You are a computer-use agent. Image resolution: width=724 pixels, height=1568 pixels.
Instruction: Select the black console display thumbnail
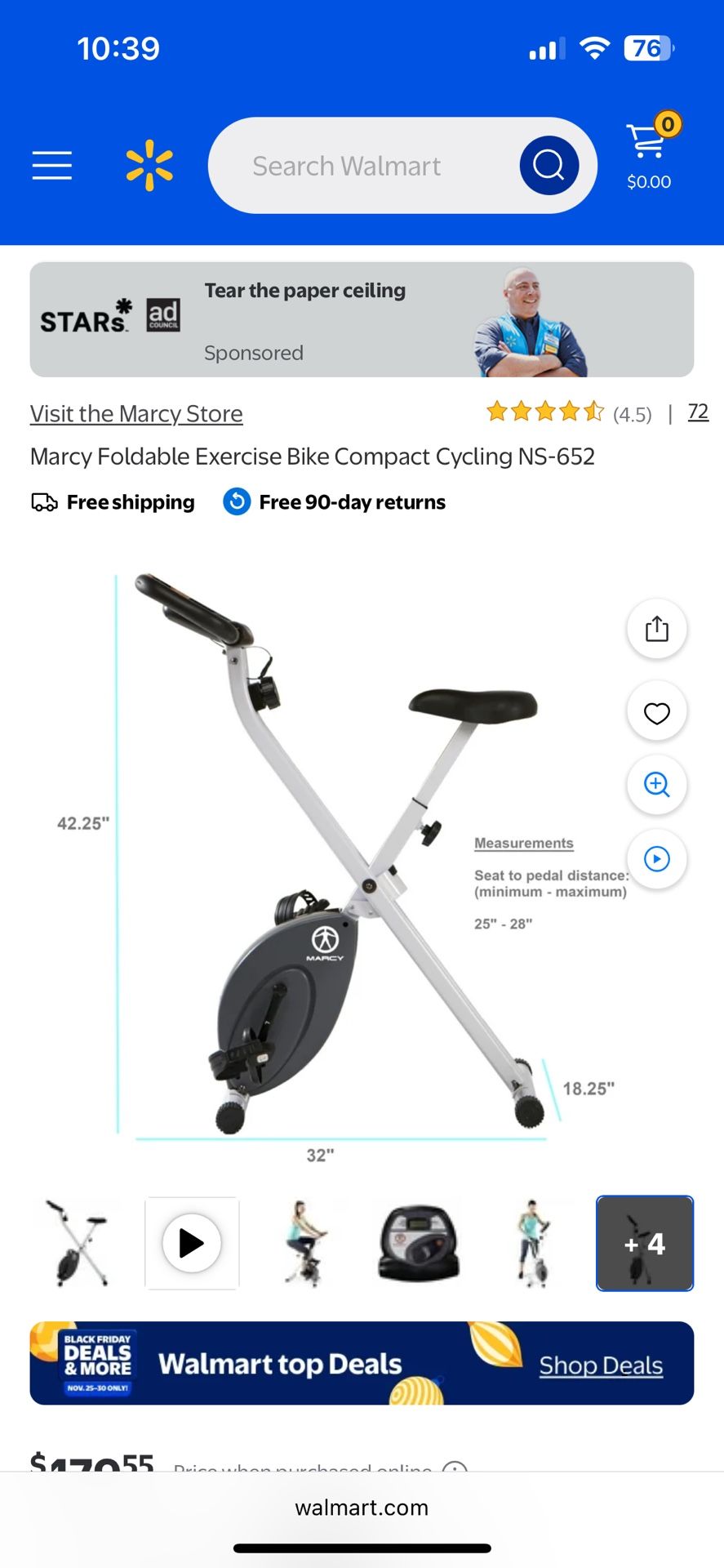[417, 1243]
